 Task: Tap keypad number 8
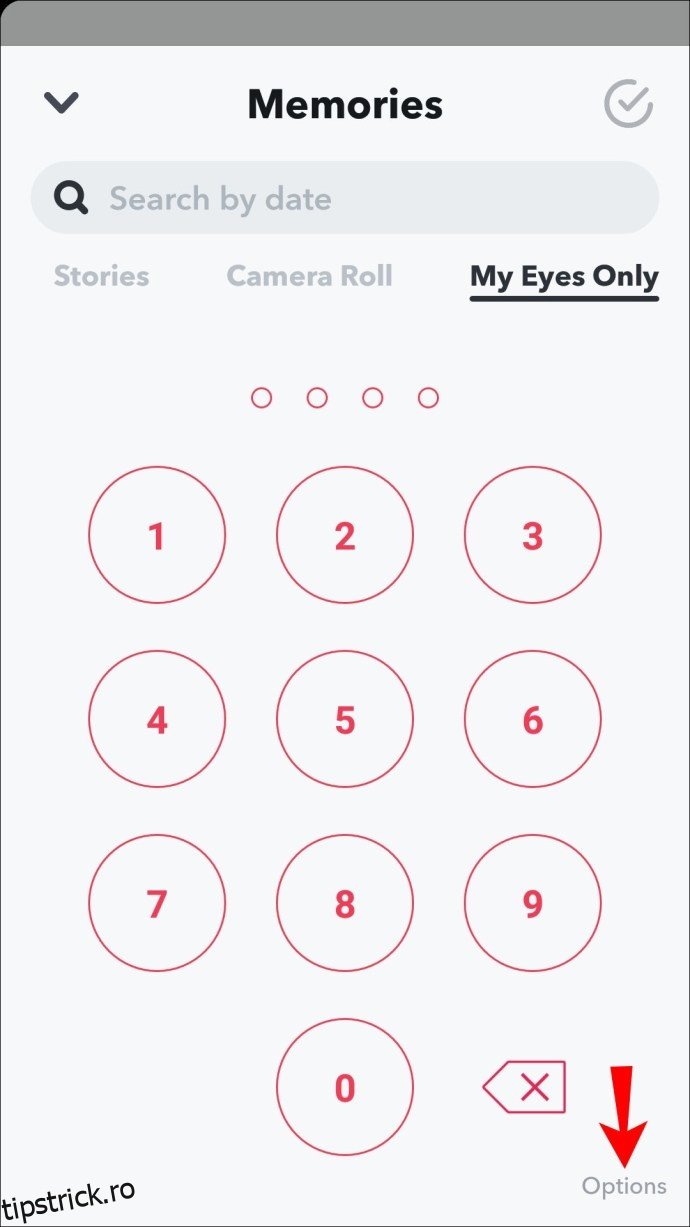point(345,904)
